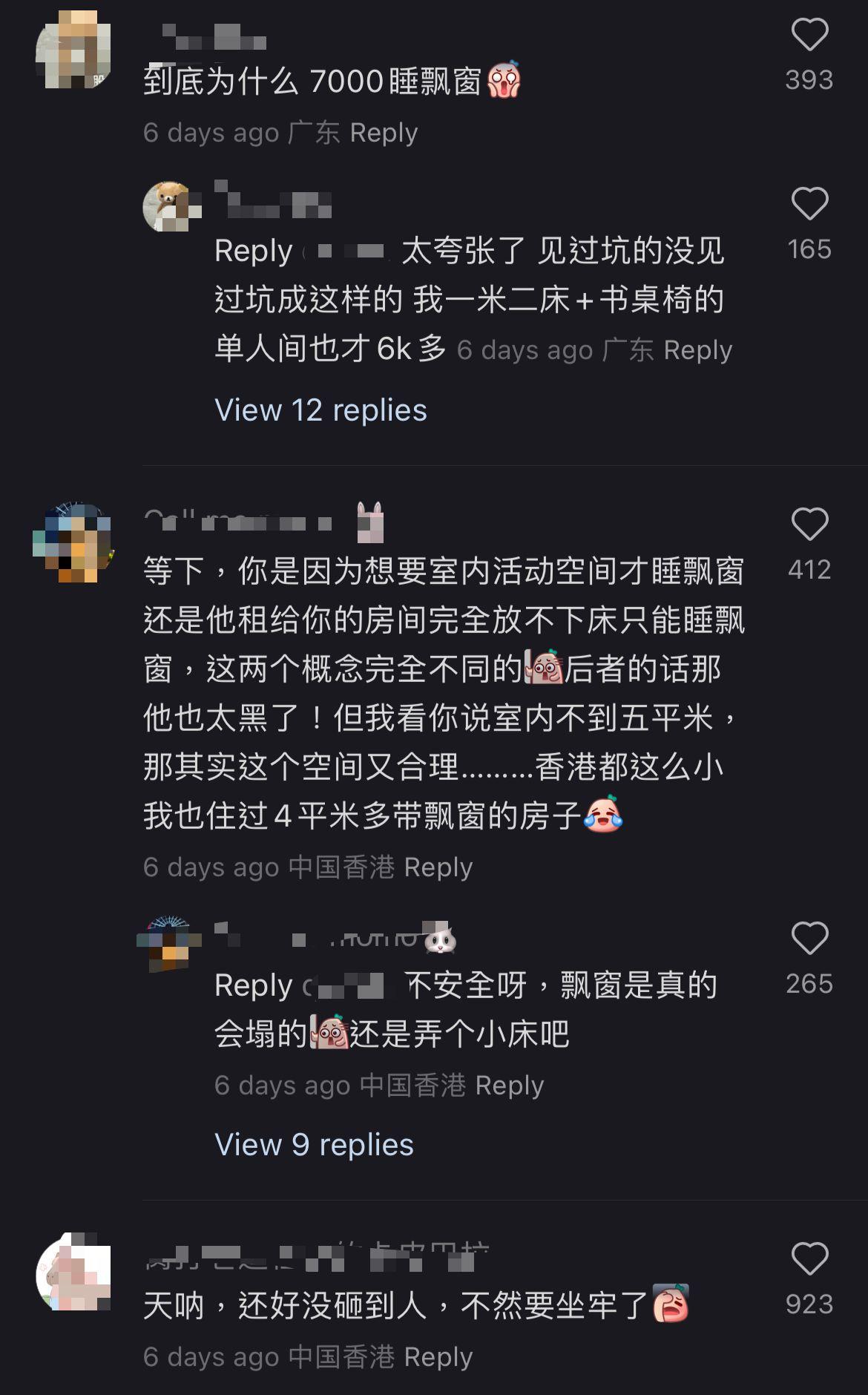
Task: Like the comment about 7000睡飘窗
Action: point(809,36)
